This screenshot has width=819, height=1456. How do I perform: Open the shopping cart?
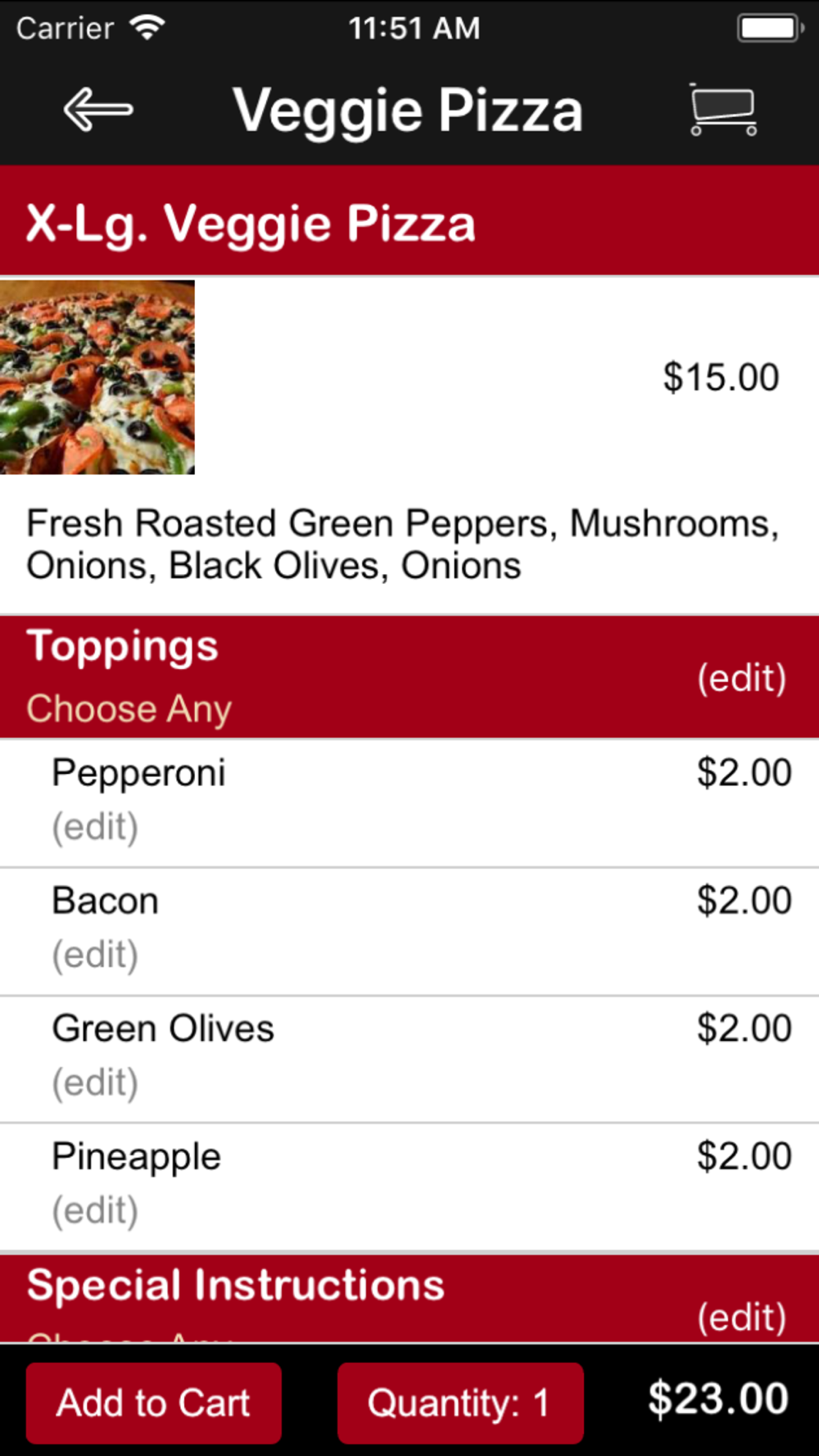click(x=722, y=110)
